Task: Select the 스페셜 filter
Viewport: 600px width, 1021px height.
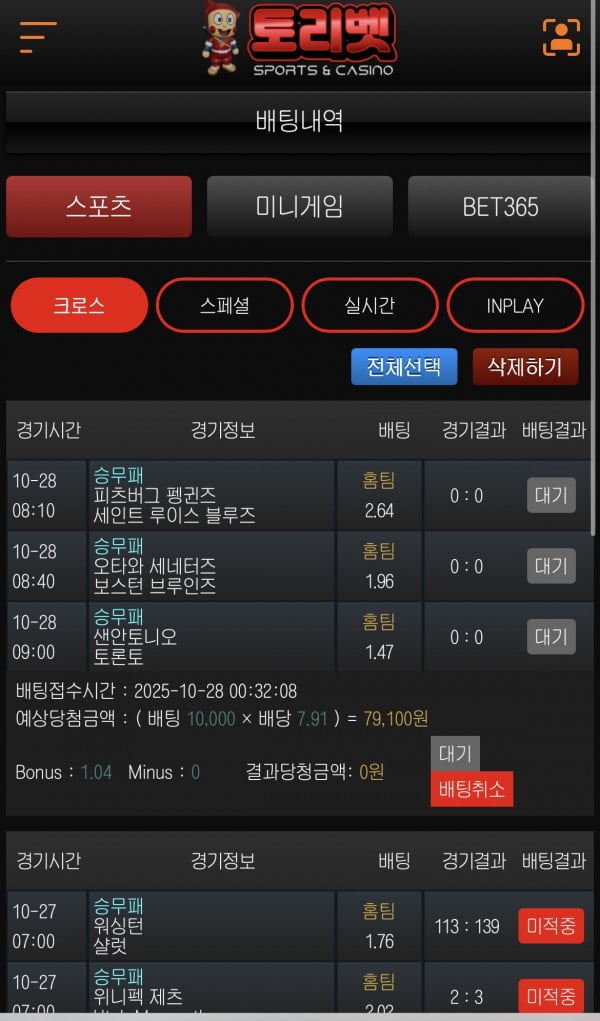Action: 225,305
